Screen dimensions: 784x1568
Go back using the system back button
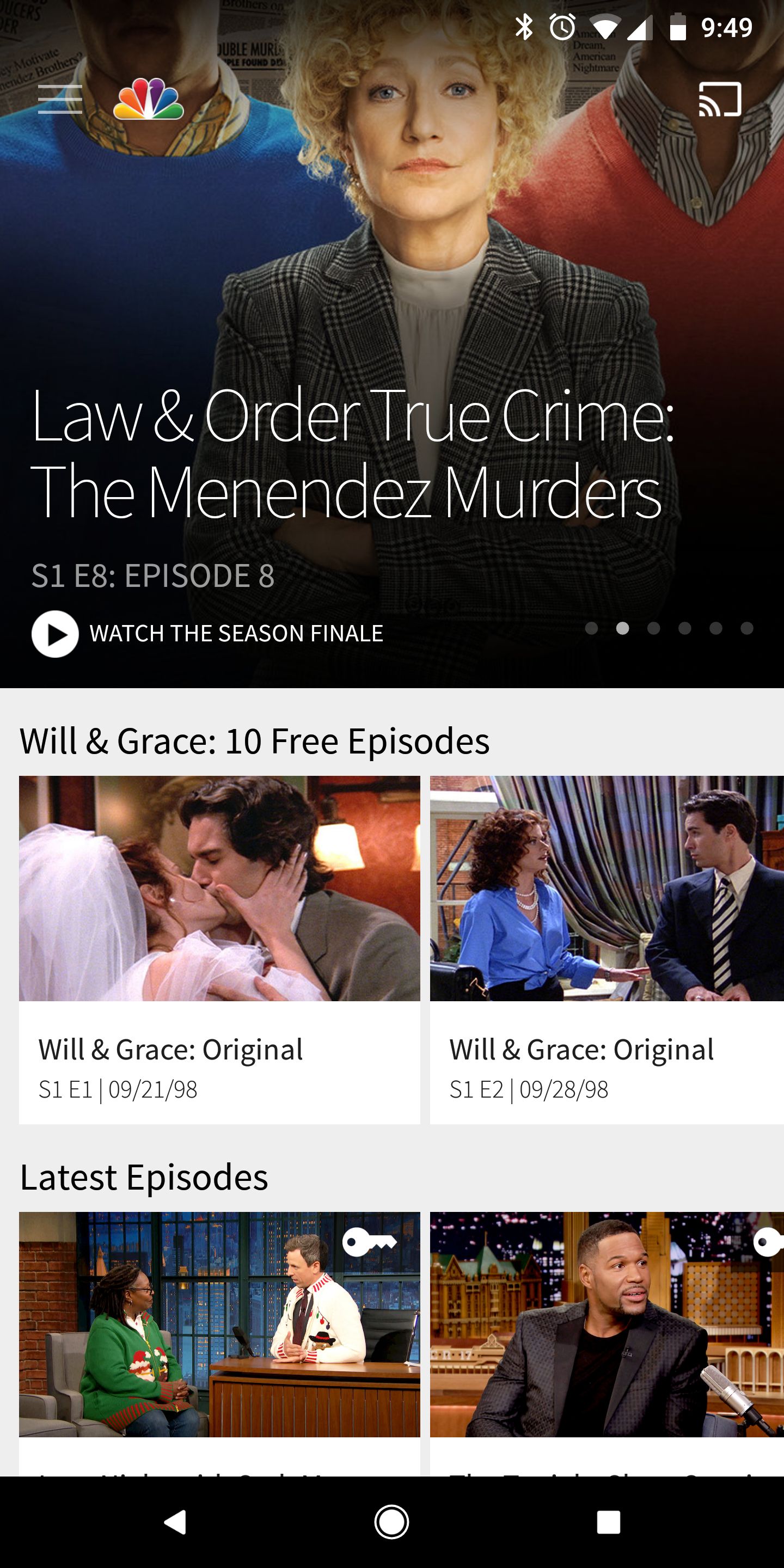pyautogui.click(x=175, y=1522)
